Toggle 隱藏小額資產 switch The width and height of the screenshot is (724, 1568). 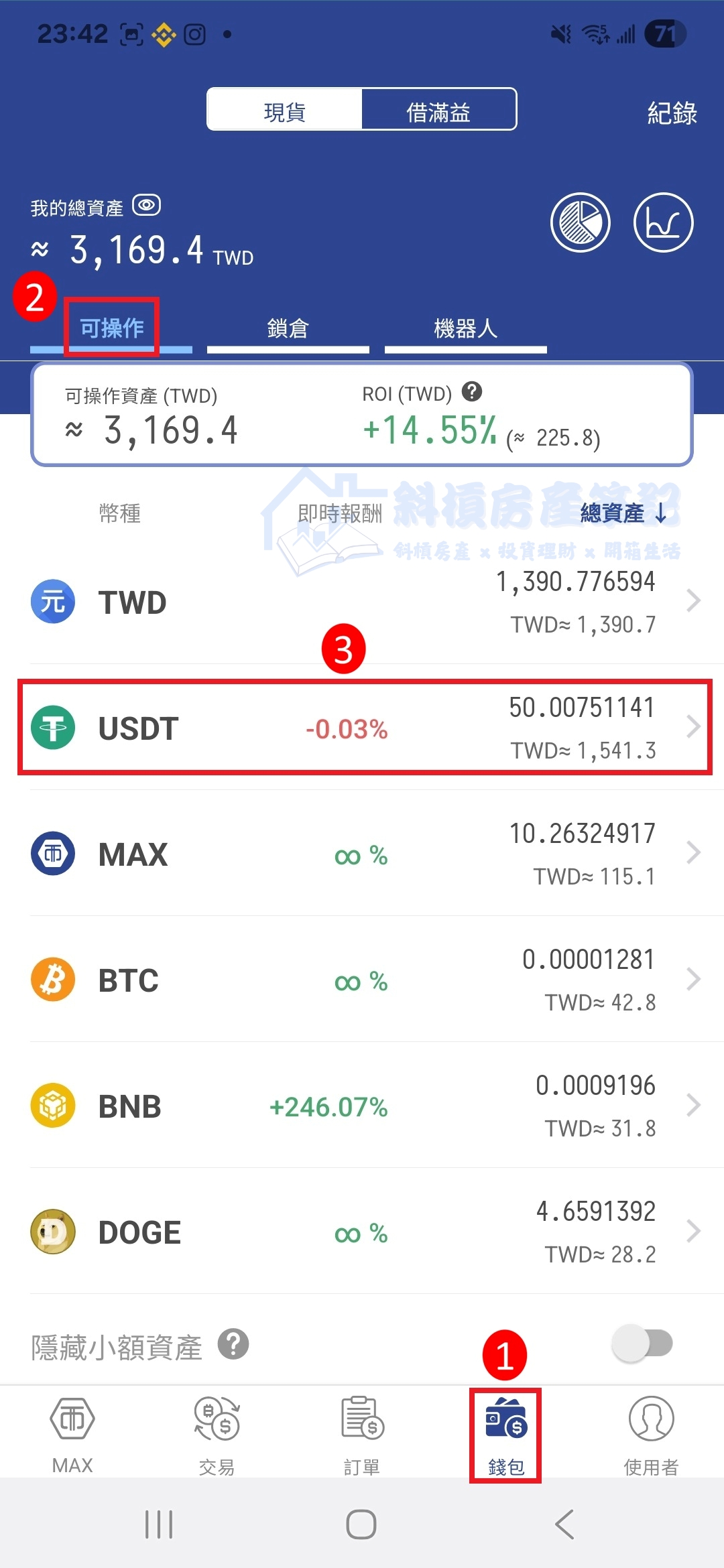point(642,1344)
